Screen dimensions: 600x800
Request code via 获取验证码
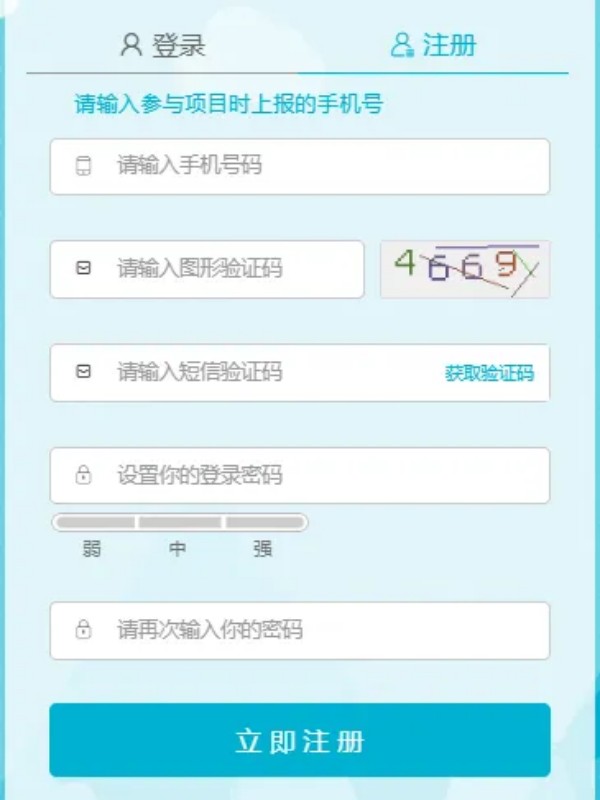tap(489, 373)
